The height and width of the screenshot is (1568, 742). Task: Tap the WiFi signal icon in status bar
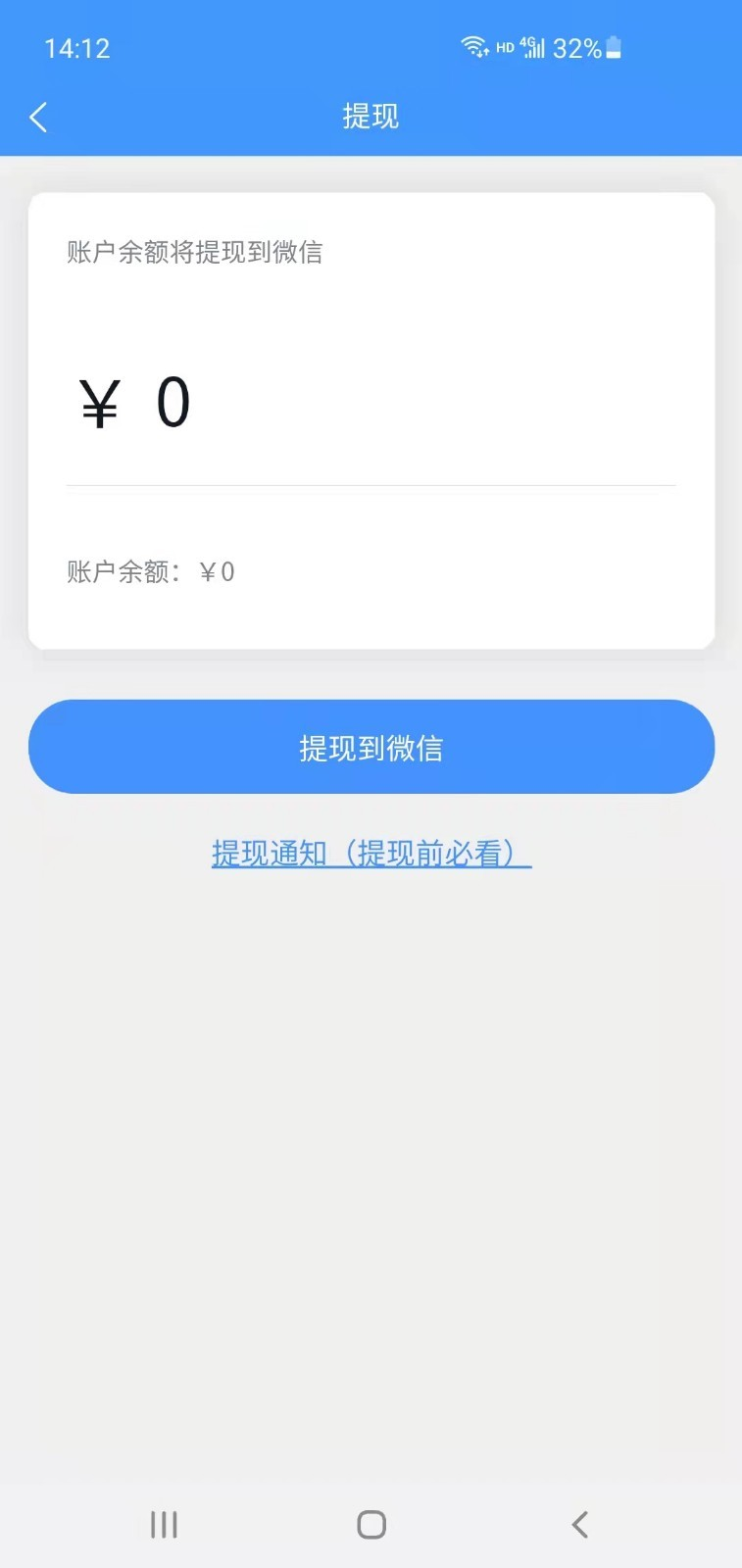(x=474, y=47)
